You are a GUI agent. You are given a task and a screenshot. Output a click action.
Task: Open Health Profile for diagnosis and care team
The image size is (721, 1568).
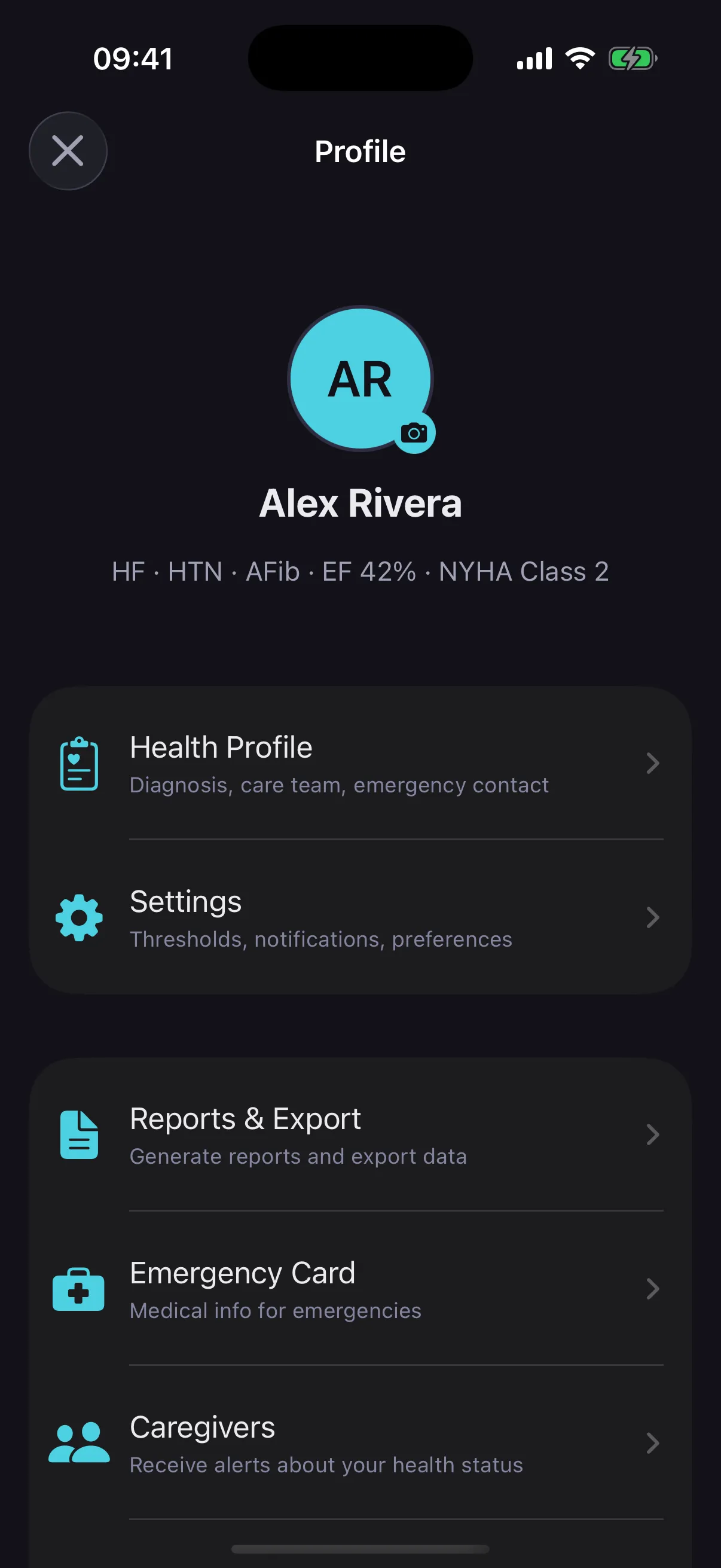click(x=360, y=763)
